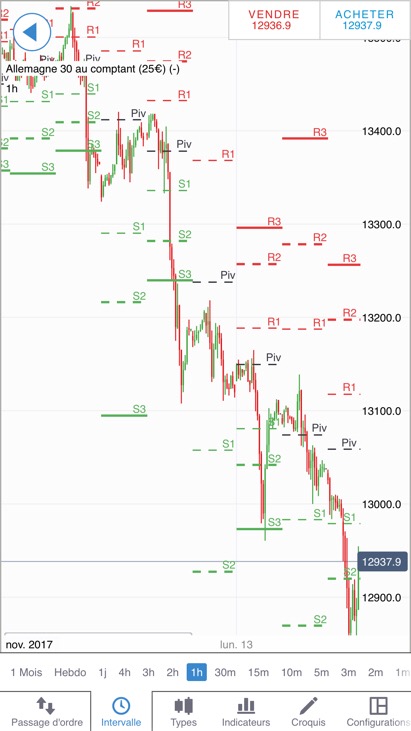This screenshot has width=411, height=731.
Task: Set chart to 2m interval
Action: 375,672
